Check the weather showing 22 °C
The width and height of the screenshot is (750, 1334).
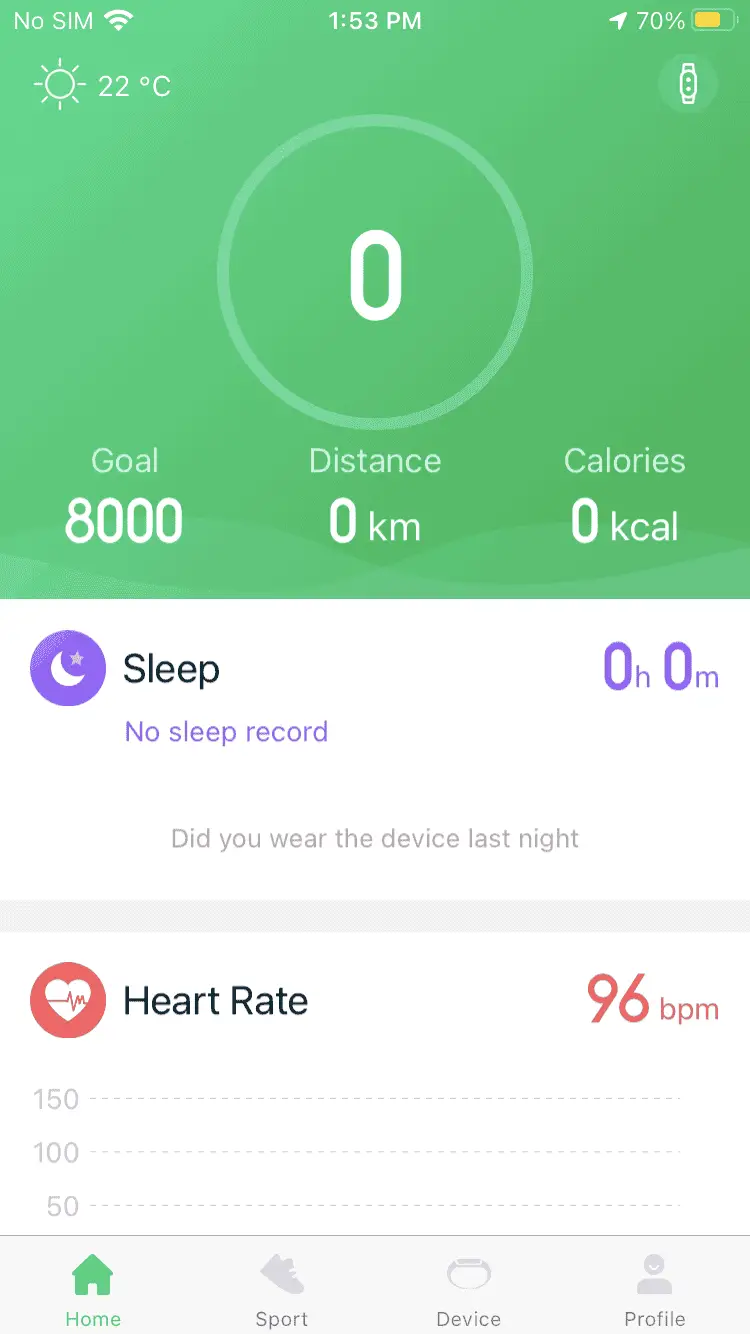coord(103,85)
